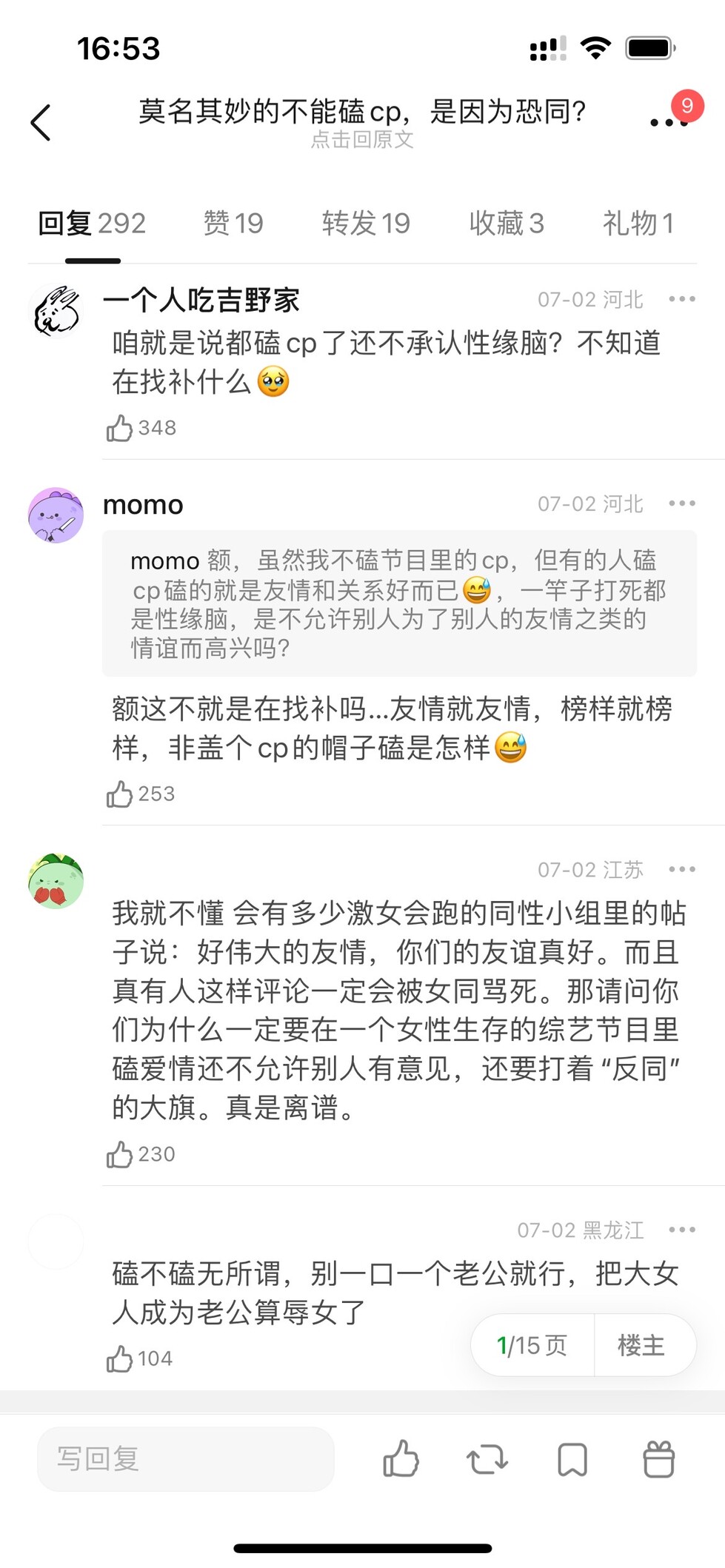The image size is (725, 1568).
Task: Like momo's reply with 253 likes
Action: tap(119, 794)
